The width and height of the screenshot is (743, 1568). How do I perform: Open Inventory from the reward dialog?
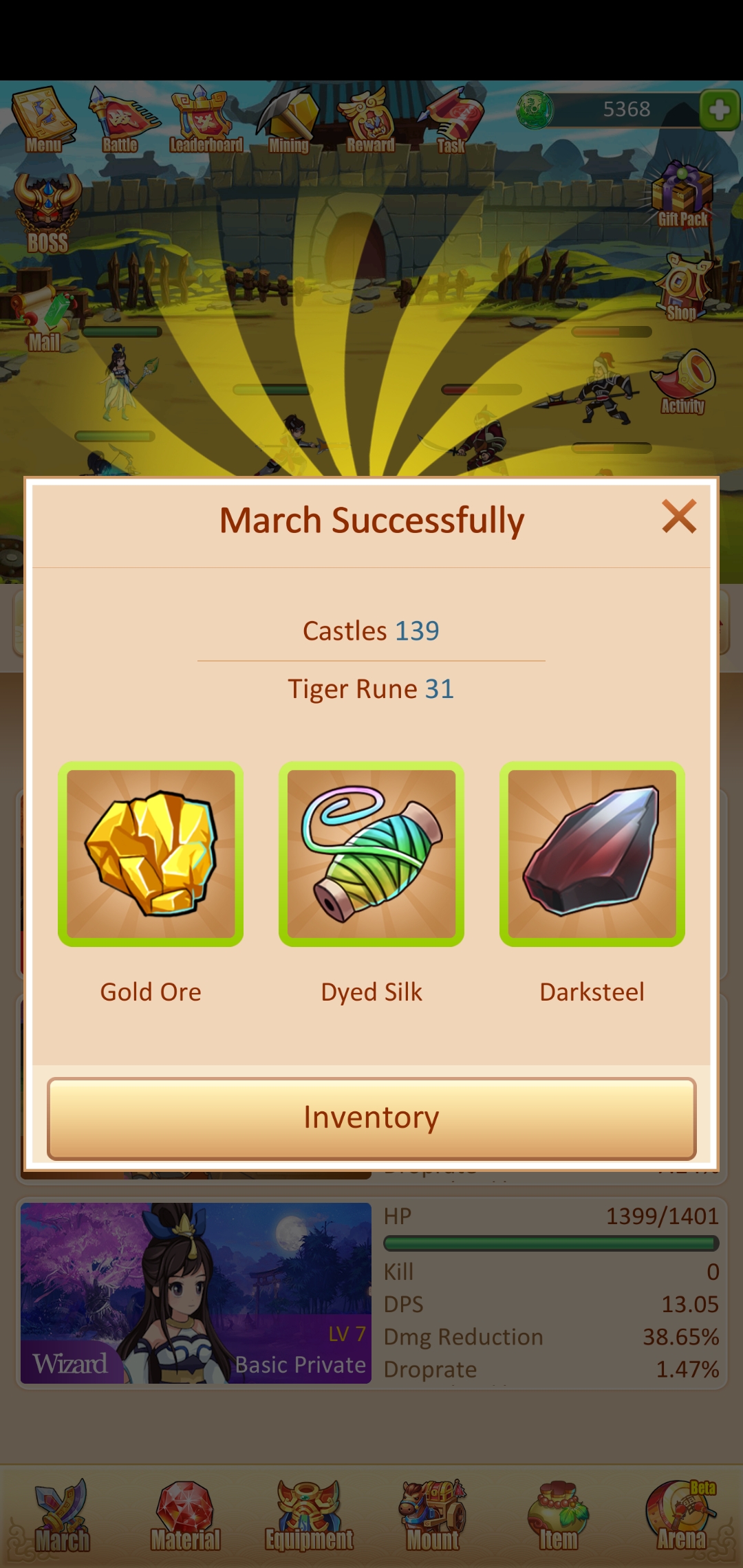(371, 1118)
